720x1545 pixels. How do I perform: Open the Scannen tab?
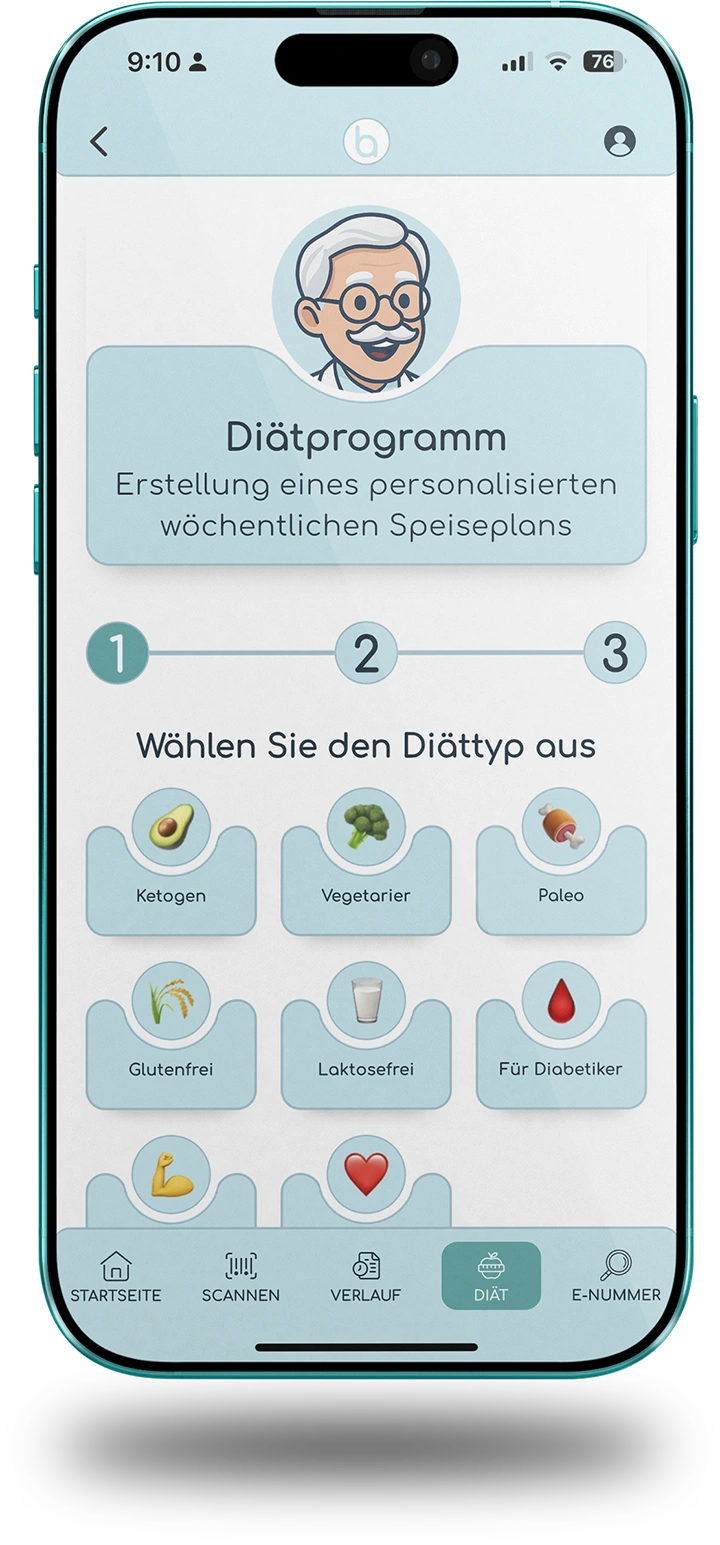pyautogui.click(x=241, y=1276)
